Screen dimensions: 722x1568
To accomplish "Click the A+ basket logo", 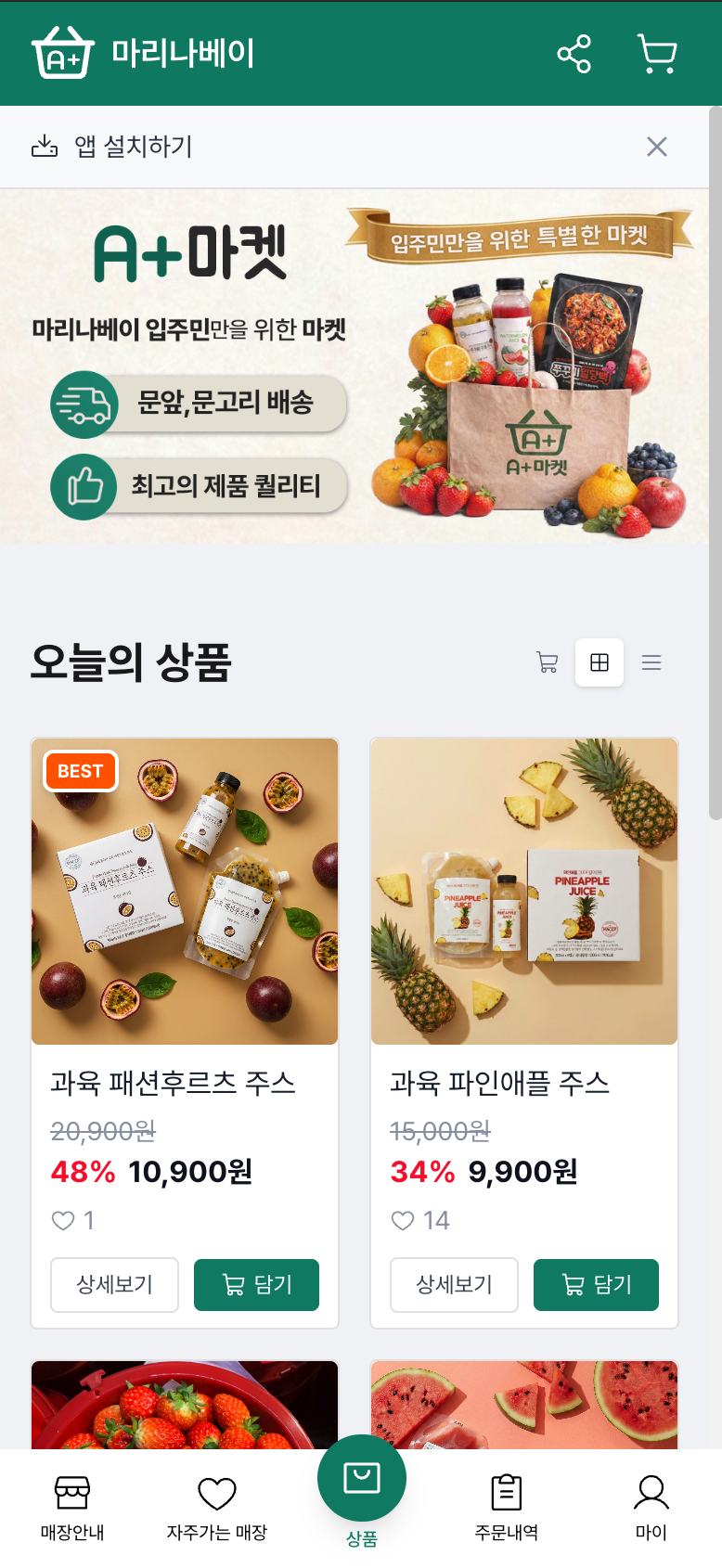I will click(x=61, y=53).
